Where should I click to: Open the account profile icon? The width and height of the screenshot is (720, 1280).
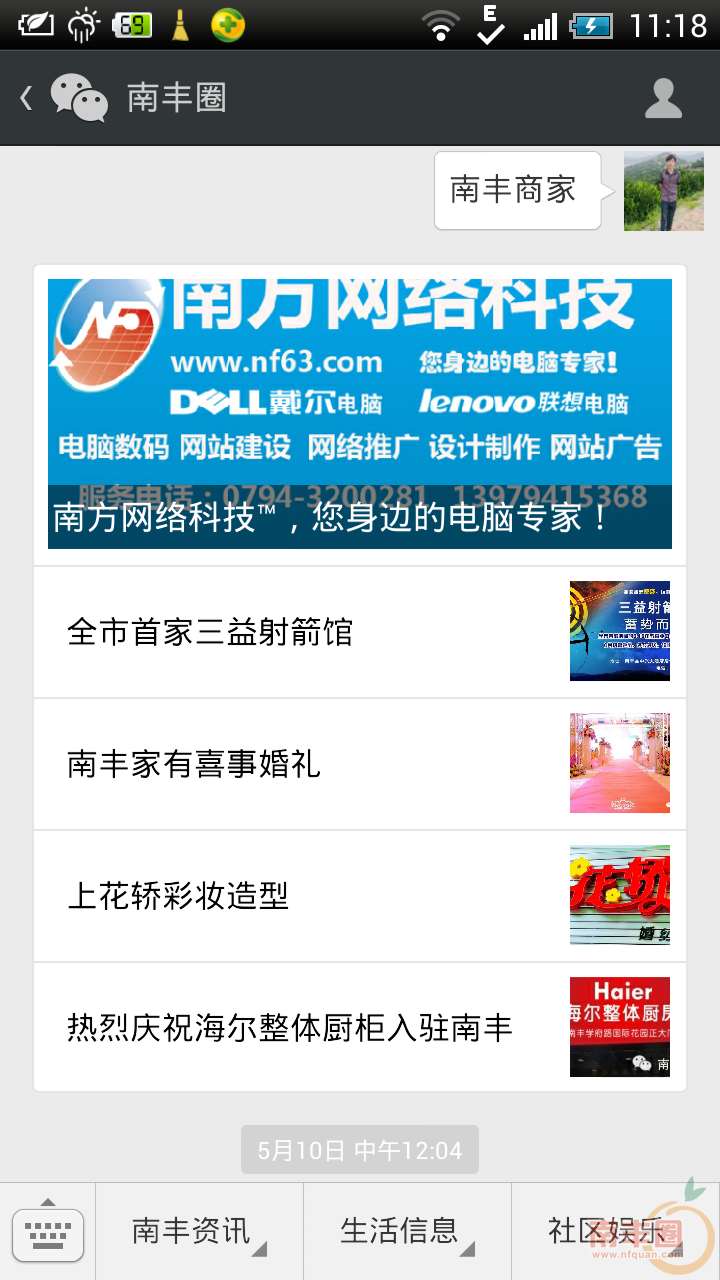663,98
